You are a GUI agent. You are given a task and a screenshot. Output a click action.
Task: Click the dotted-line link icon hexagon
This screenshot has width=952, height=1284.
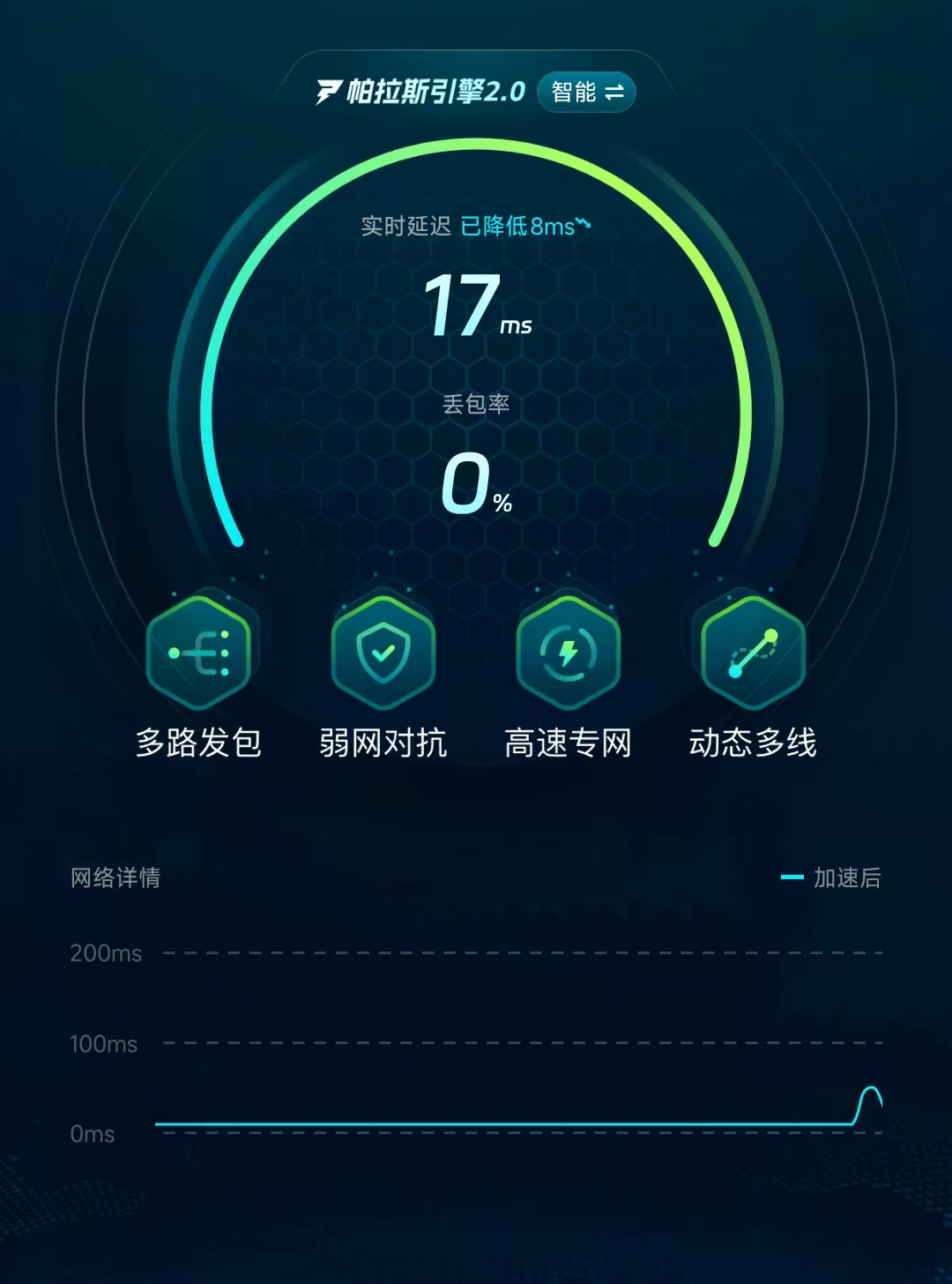[751, 654]
